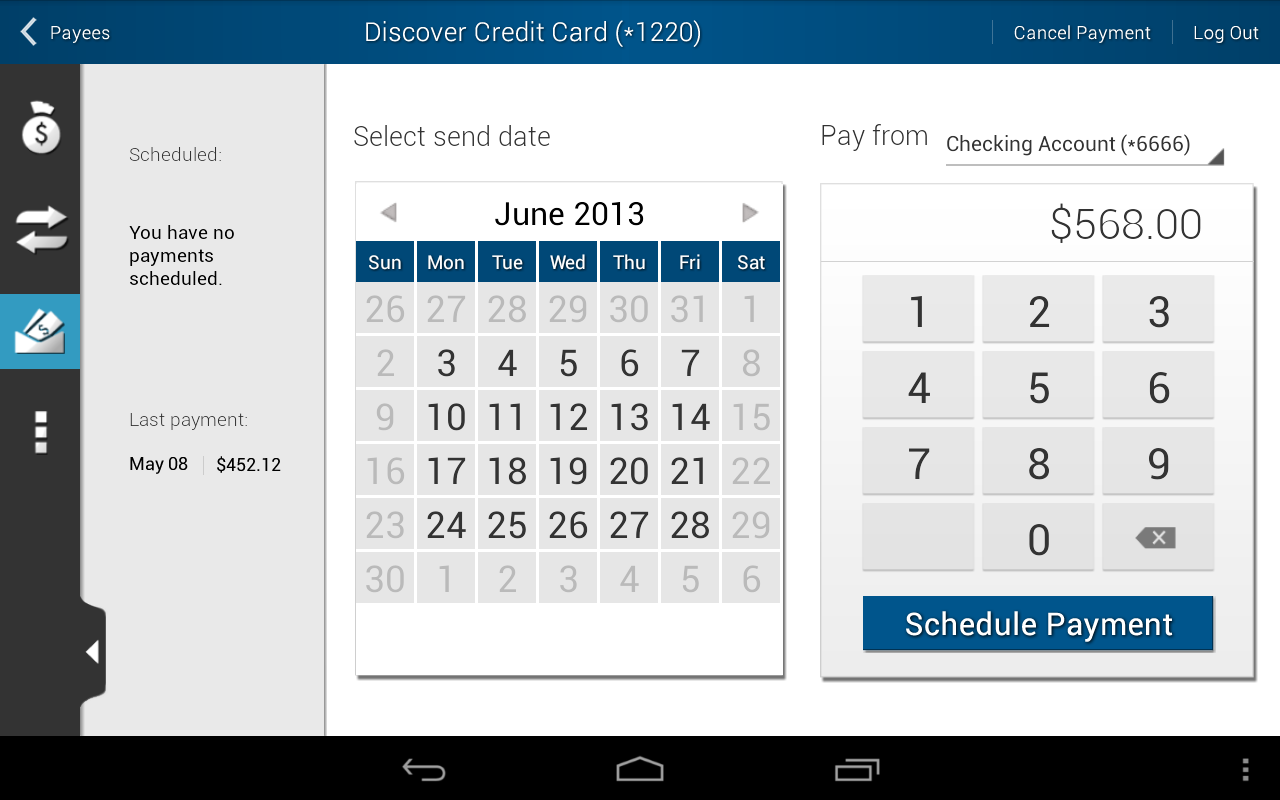1280x800 pixels.
Task: Collapse the side panel arrow
Action: pyautogui.click(x=92, y=653)
